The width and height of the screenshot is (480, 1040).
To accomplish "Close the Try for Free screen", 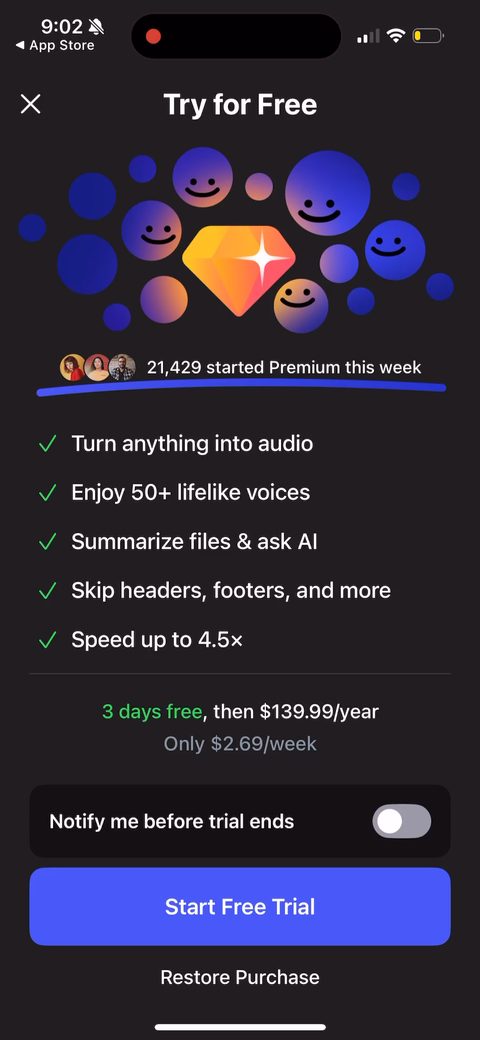I will coord(30,104).
